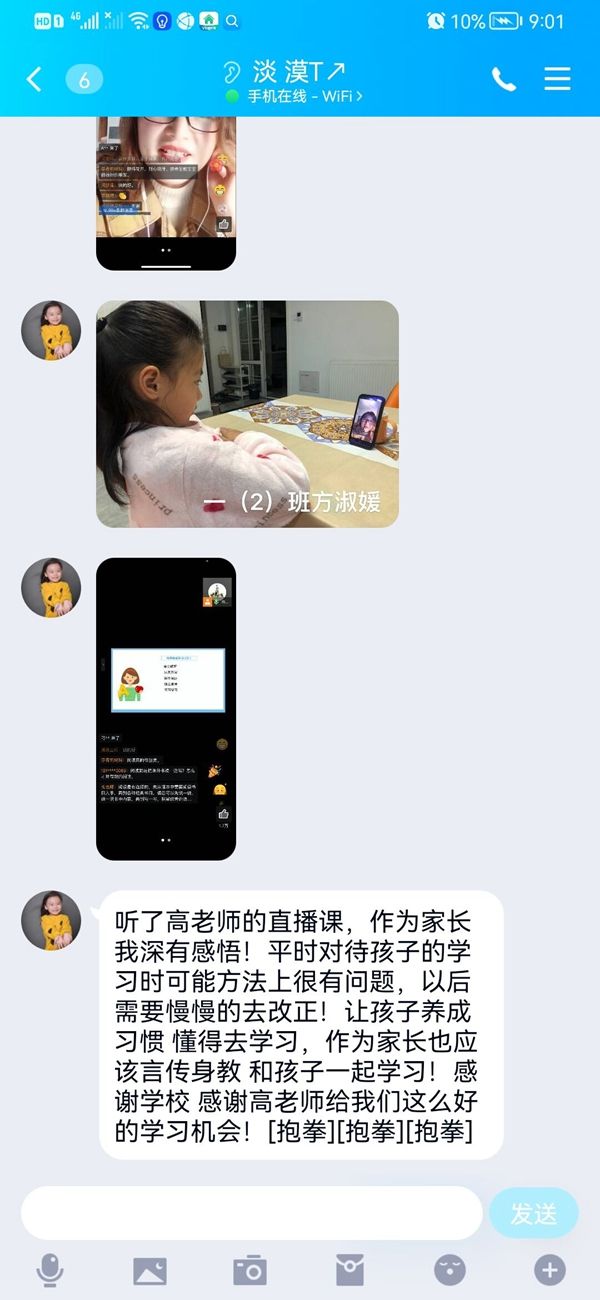Expand more options with plus icon
The width and height of the screenshot is (600, 1300).
click(549, 1270)
